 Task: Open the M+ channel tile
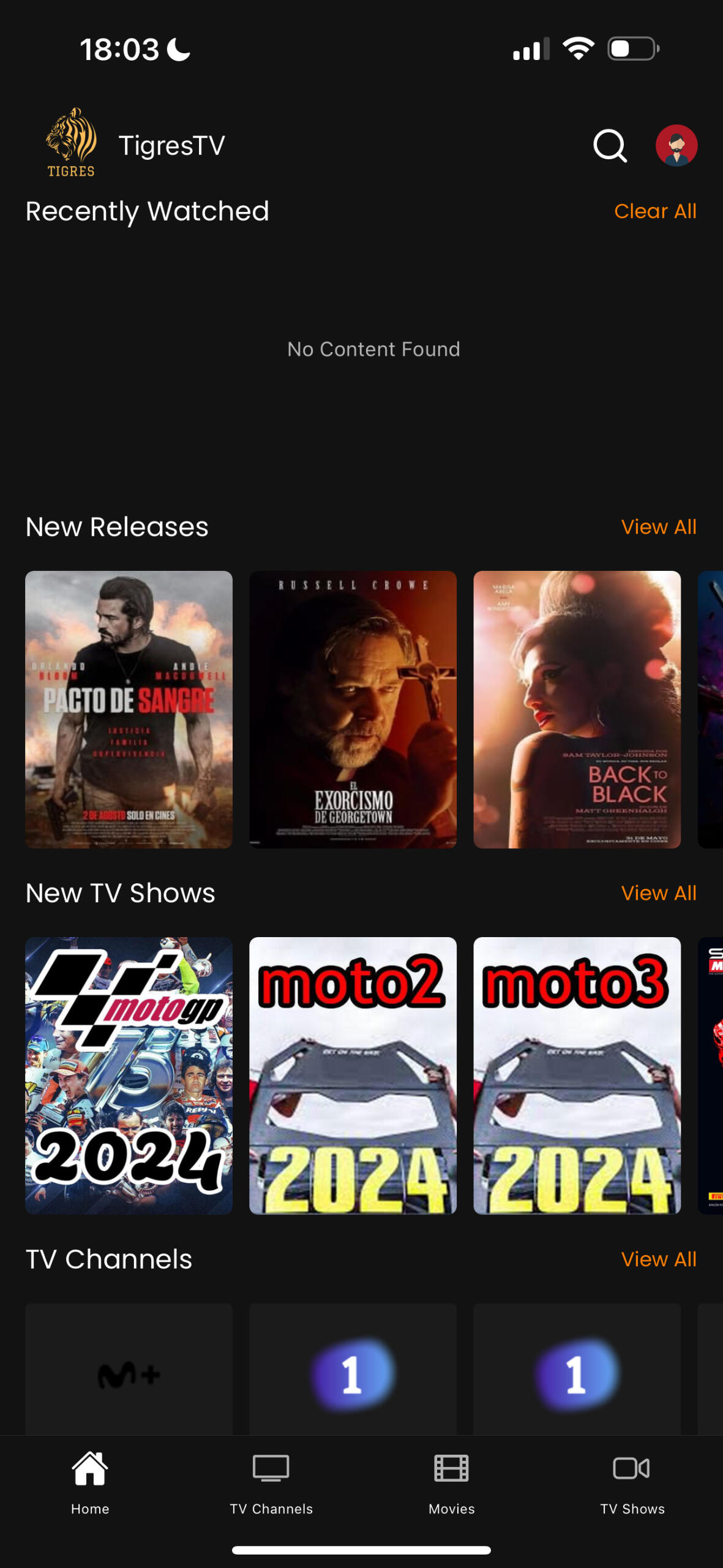[129, 1372]
